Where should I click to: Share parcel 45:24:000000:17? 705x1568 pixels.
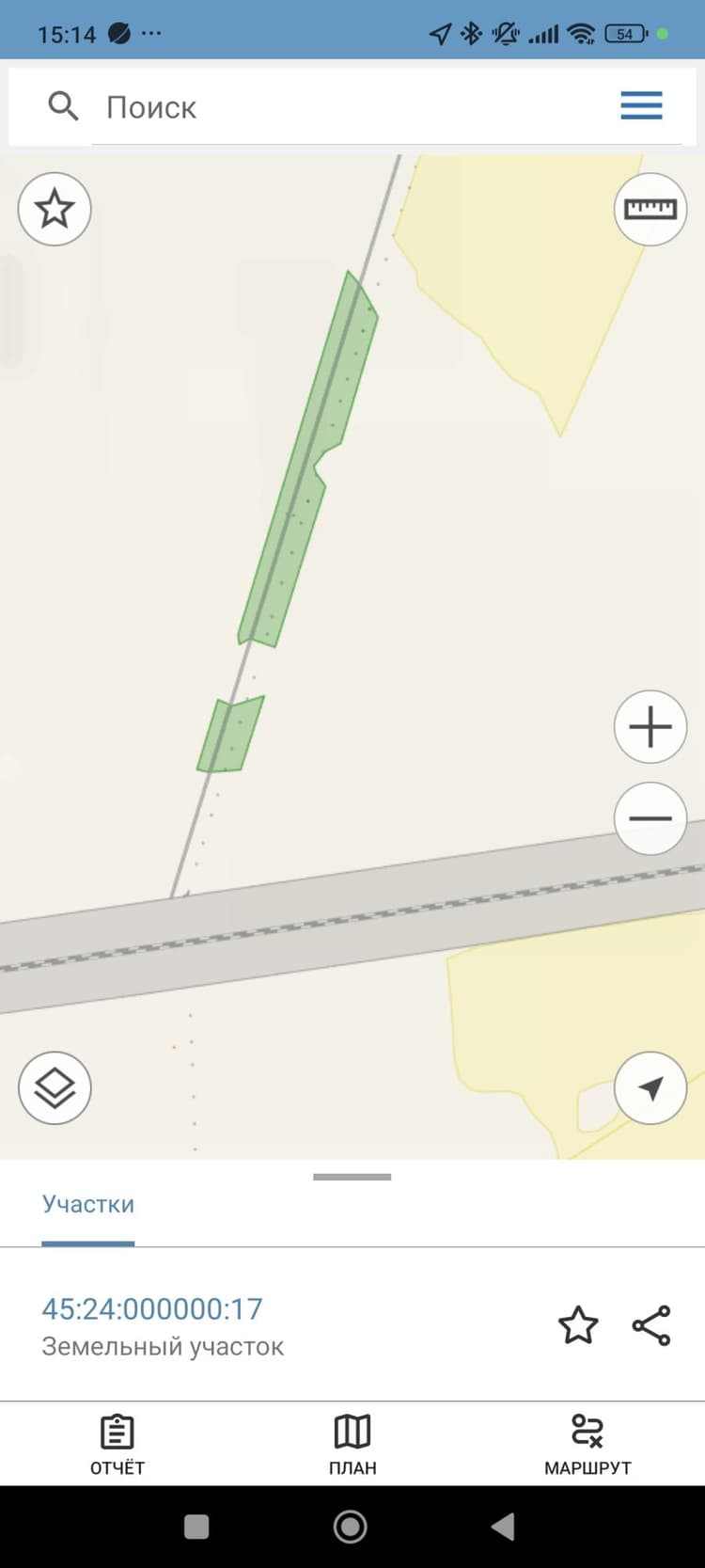point(651,1325)
